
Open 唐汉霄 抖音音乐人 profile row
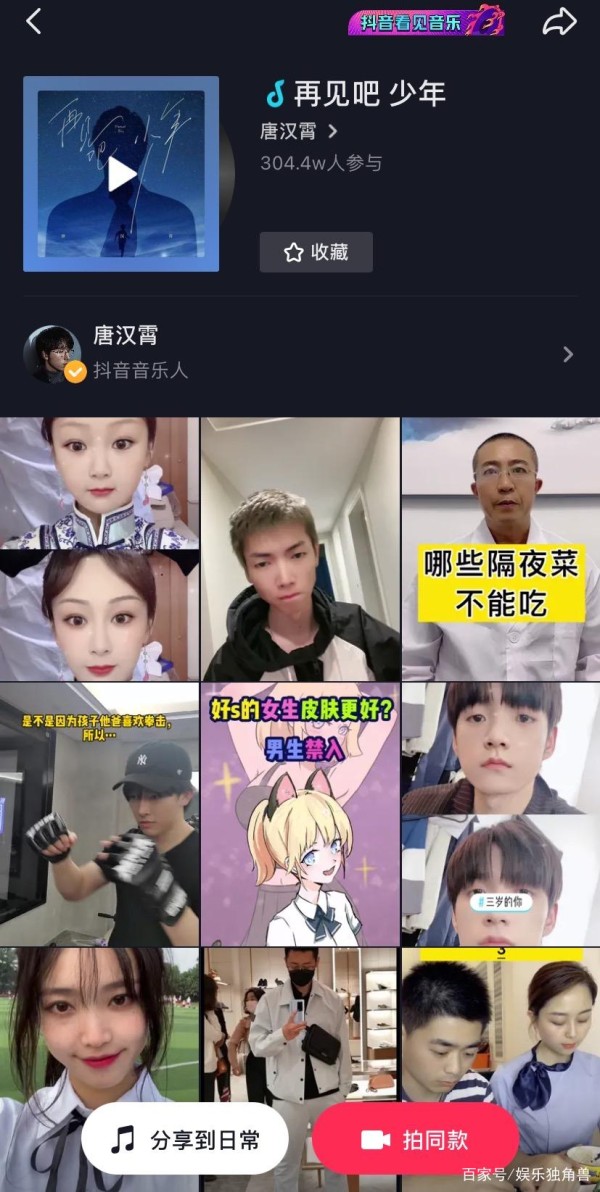click(x=299, y=354)
